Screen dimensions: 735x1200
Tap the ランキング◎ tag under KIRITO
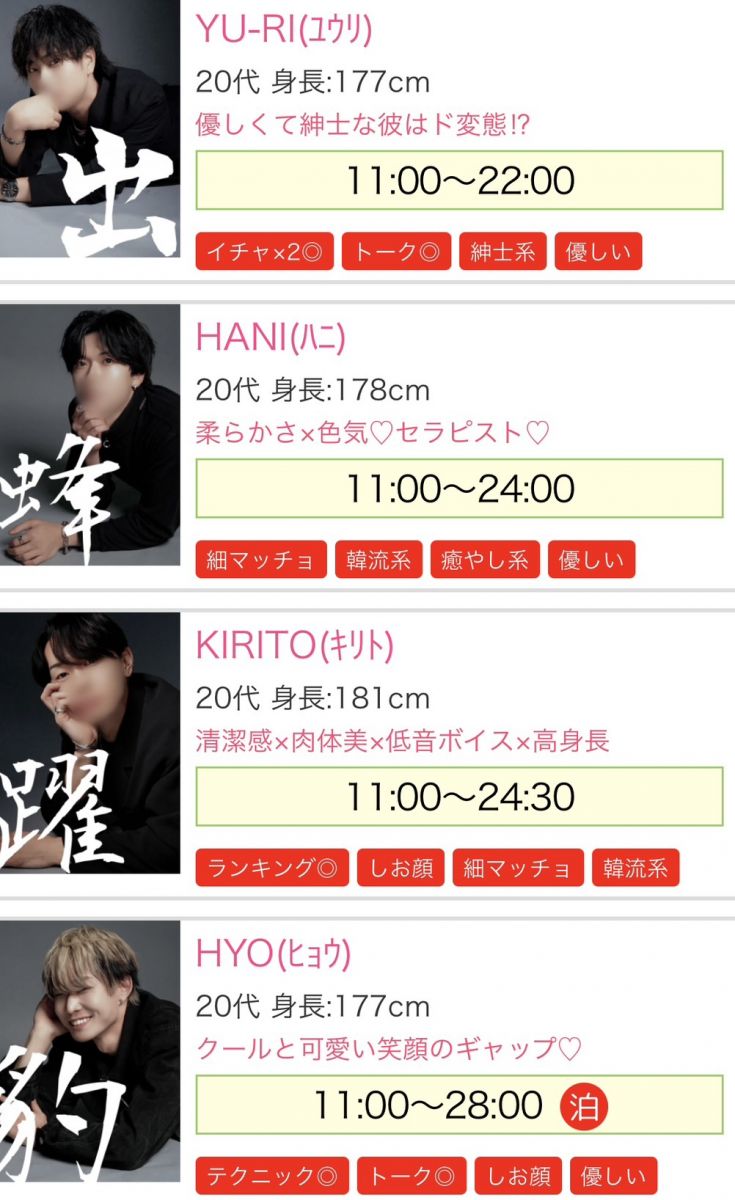coord(272,868)
